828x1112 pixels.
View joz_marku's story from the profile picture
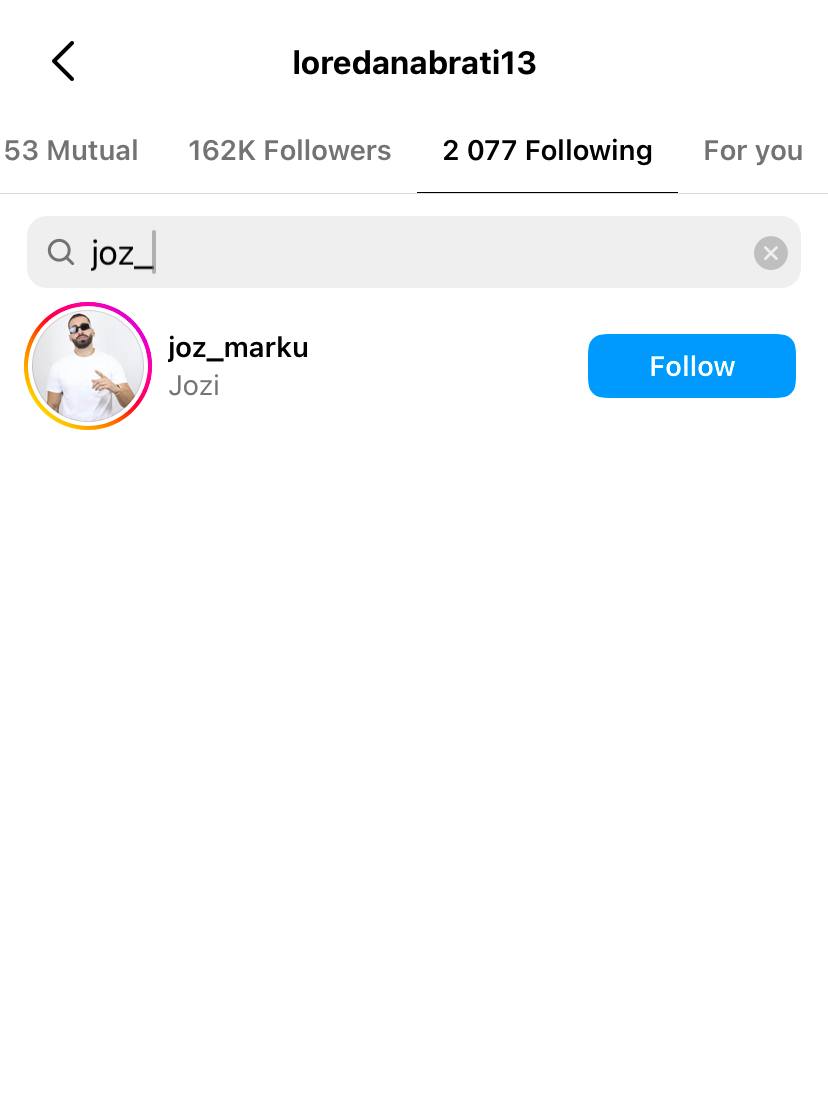(88, 366)
